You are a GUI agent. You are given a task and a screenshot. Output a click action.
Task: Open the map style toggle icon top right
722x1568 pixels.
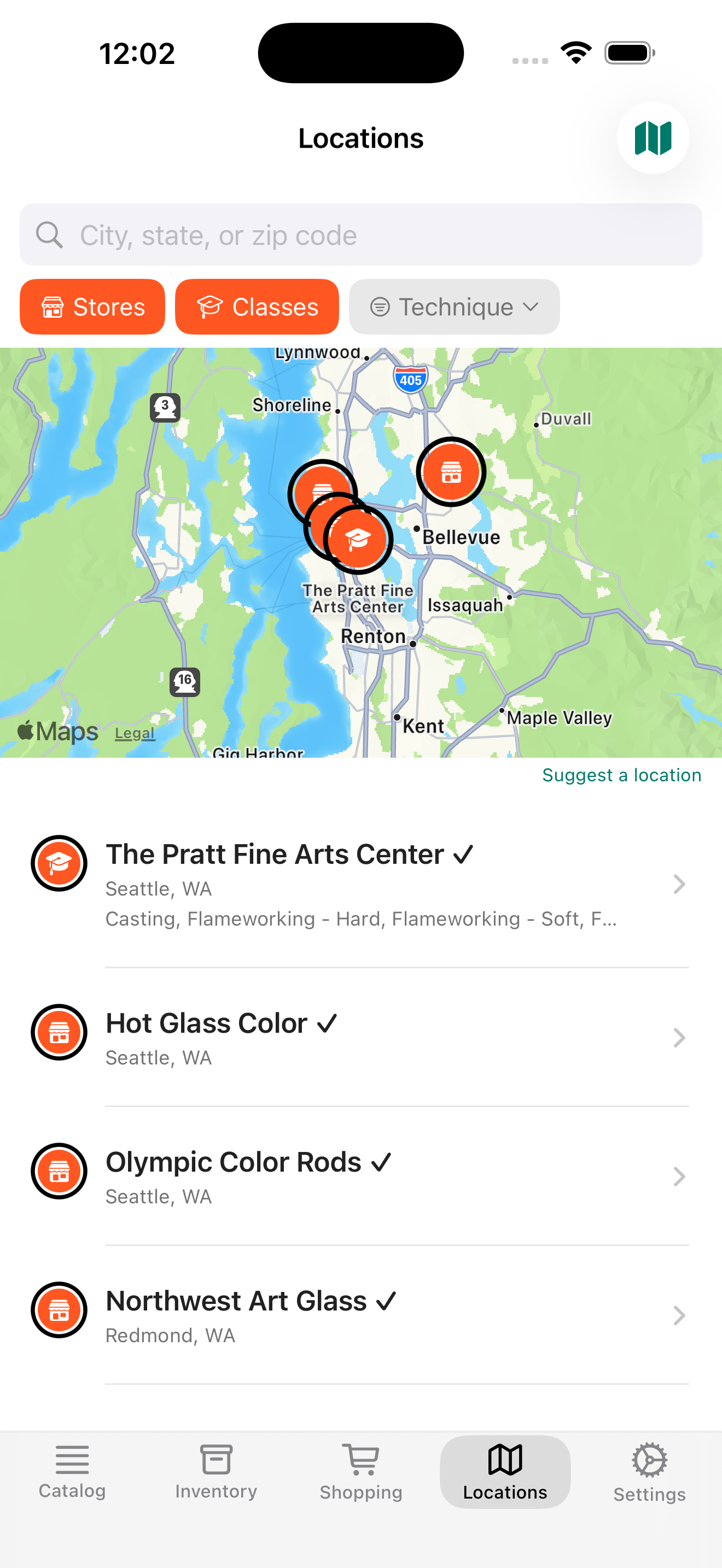point(652,138)
